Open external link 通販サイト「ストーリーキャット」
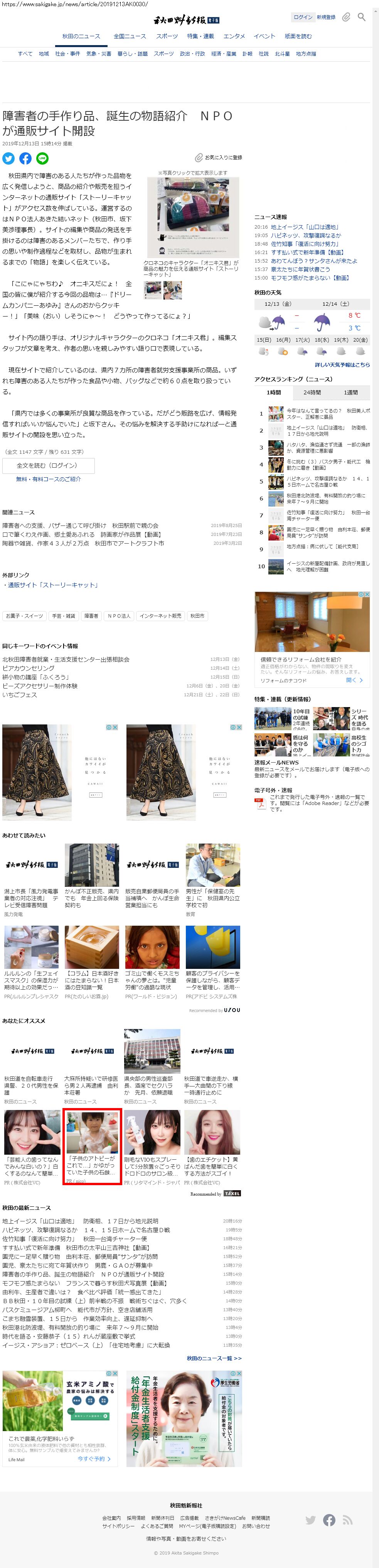 pyautogui.click(x=52, y=585)
